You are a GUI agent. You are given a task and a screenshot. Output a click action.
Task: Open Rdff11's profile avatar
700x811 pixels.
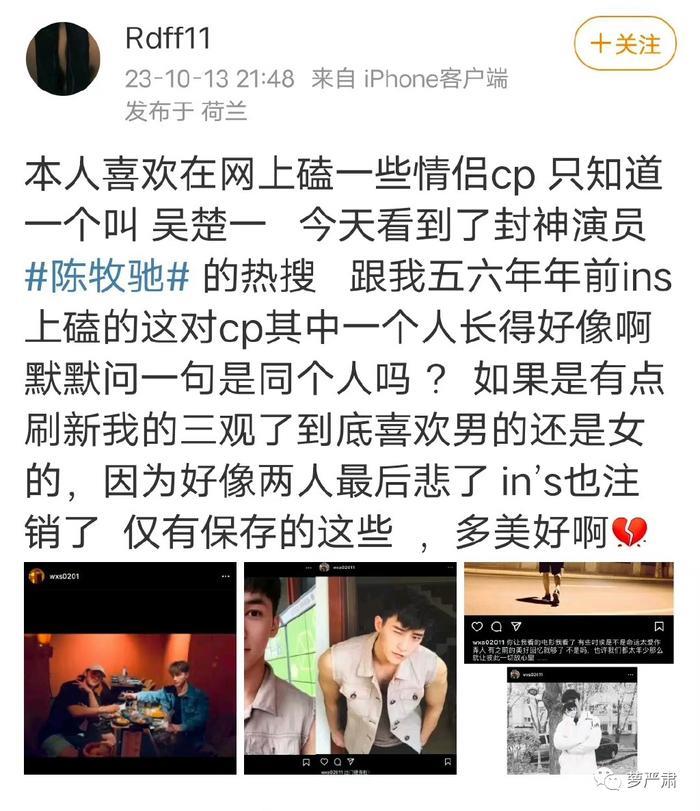coord(63,60)
